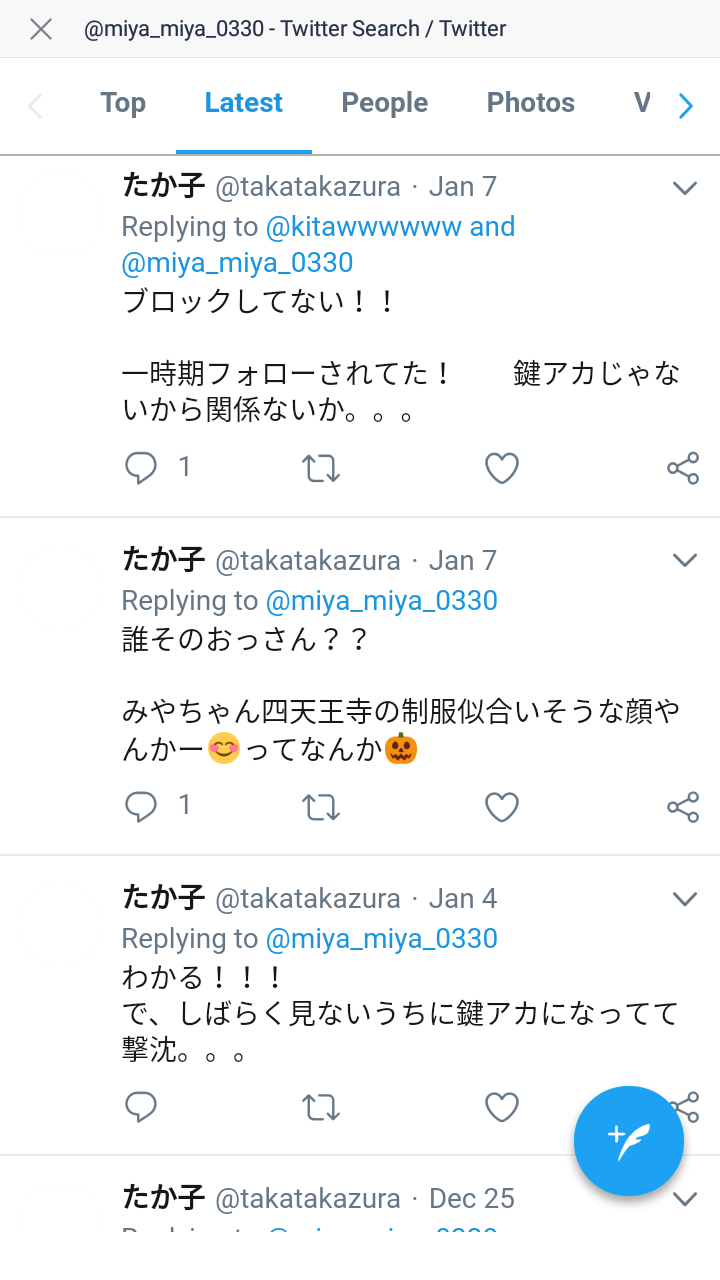Open the @kitawwwwww profile link
This screenshot has width=720, height=1280.
coord(364,227)
